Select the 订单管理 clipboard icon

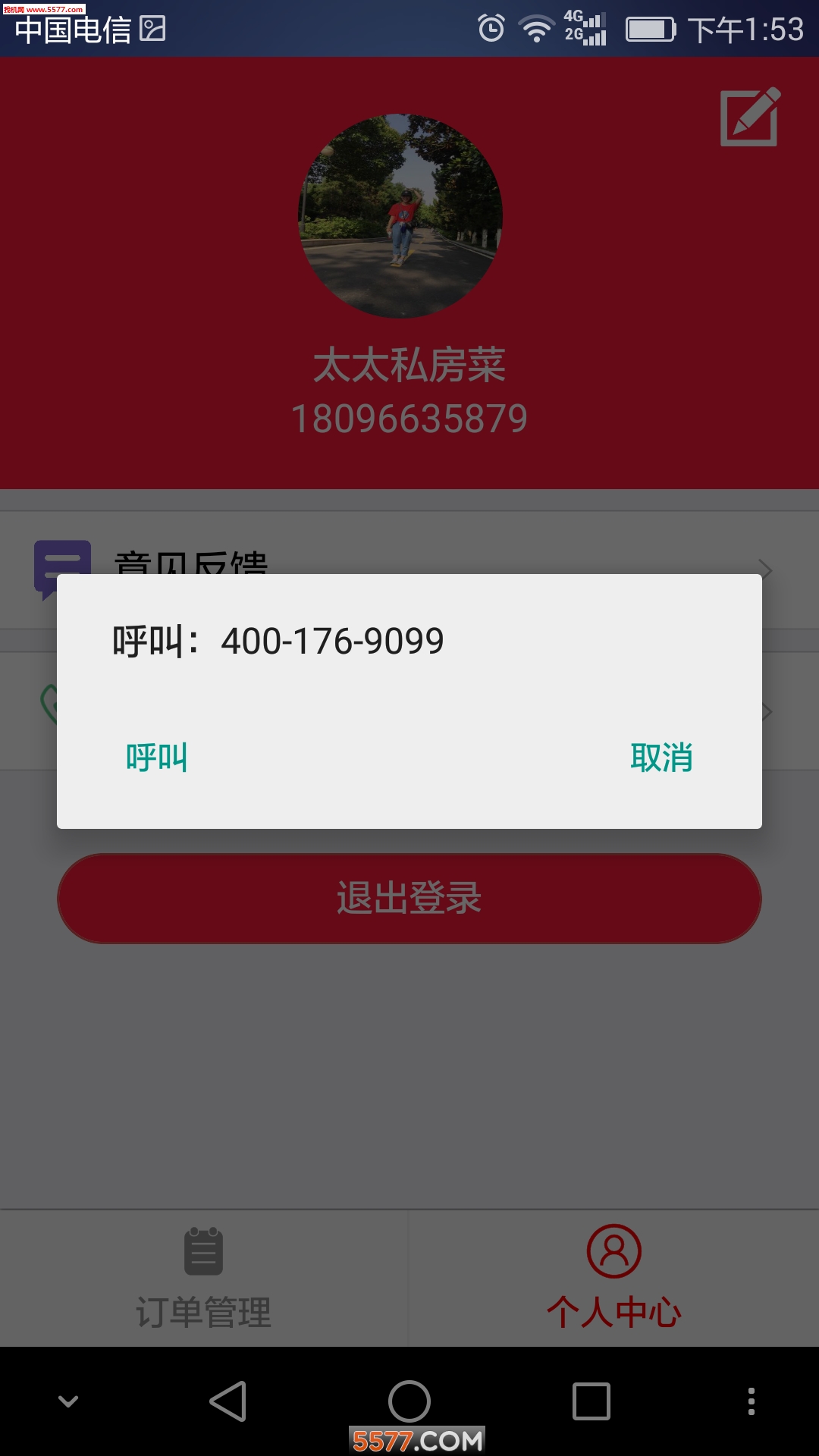(x=204, y=1252)
